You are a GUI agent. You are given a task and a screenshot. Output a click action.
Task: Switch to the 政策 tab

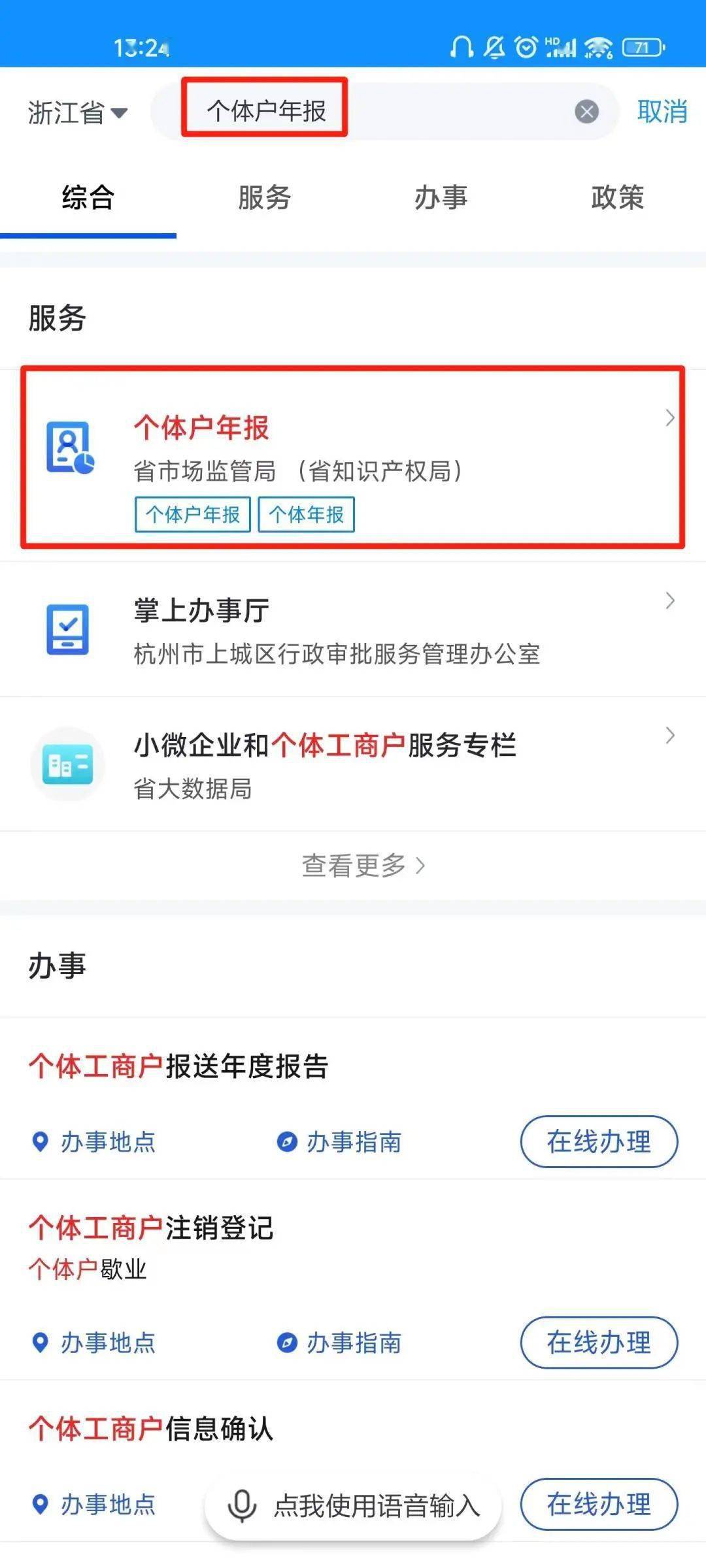coord(617,199)
